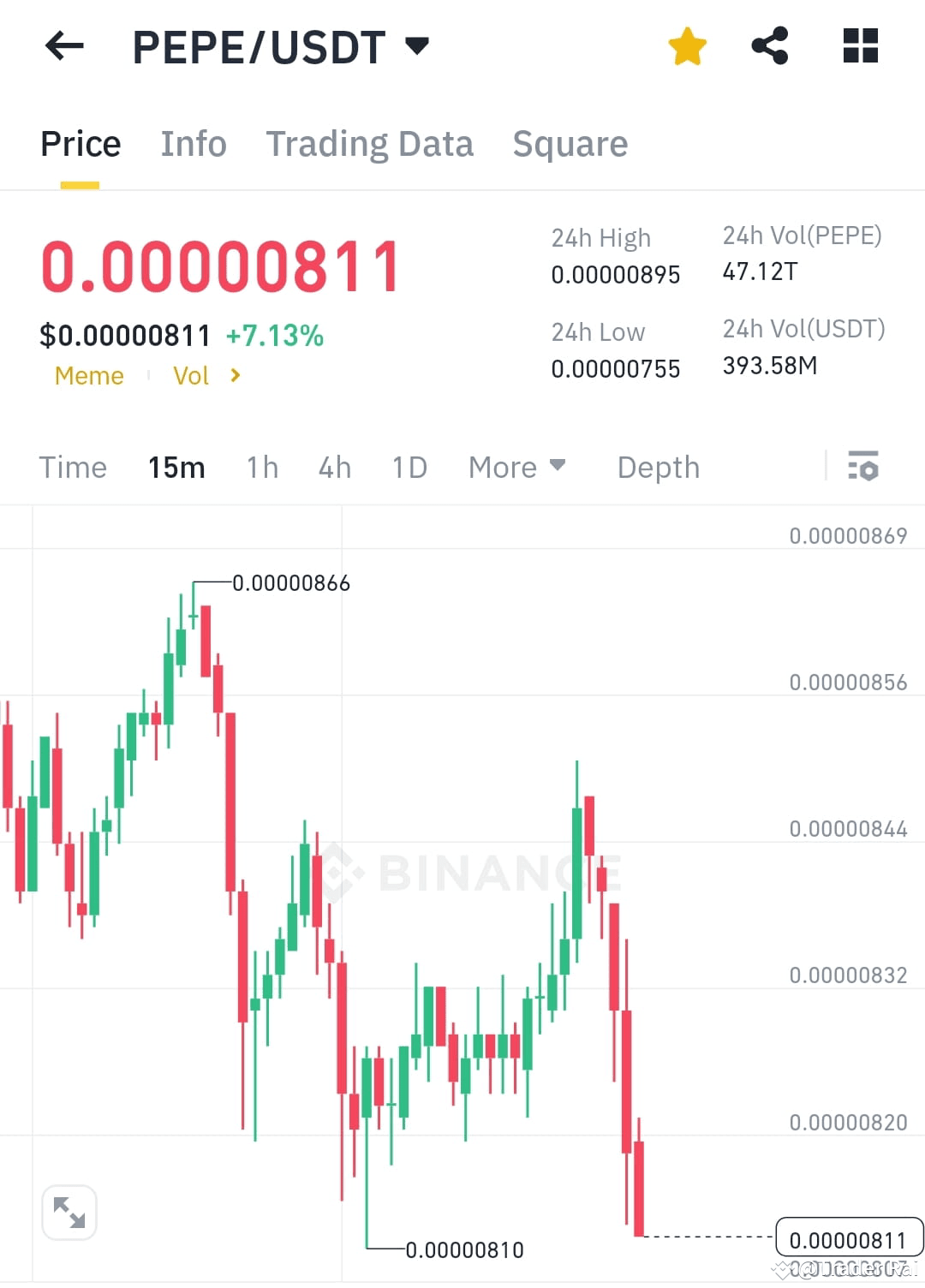Expand the More timeframes dropdown
The image size is (925, 1288).
(517, 468)
